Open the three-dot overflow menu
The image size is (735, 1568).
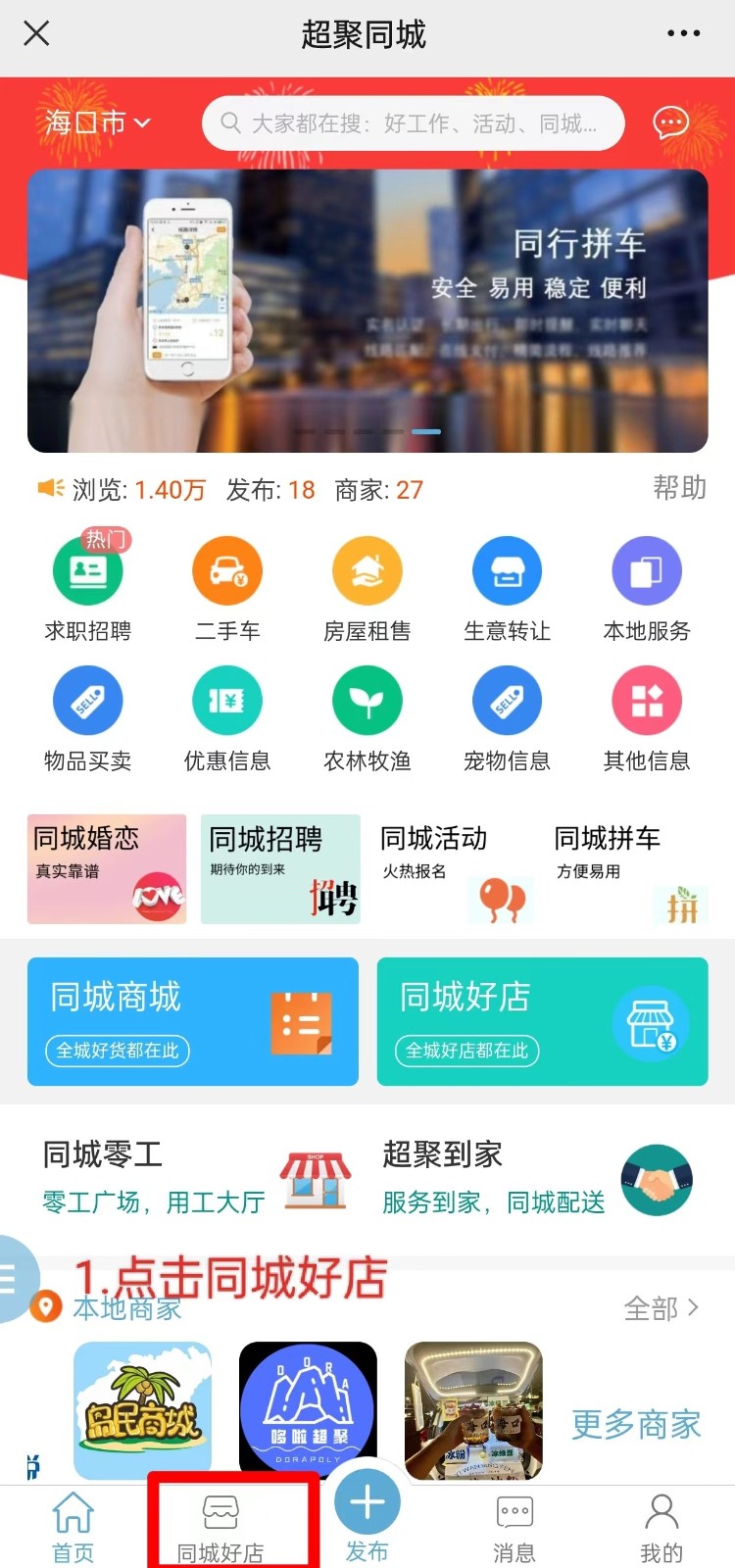tap(683, 33)
